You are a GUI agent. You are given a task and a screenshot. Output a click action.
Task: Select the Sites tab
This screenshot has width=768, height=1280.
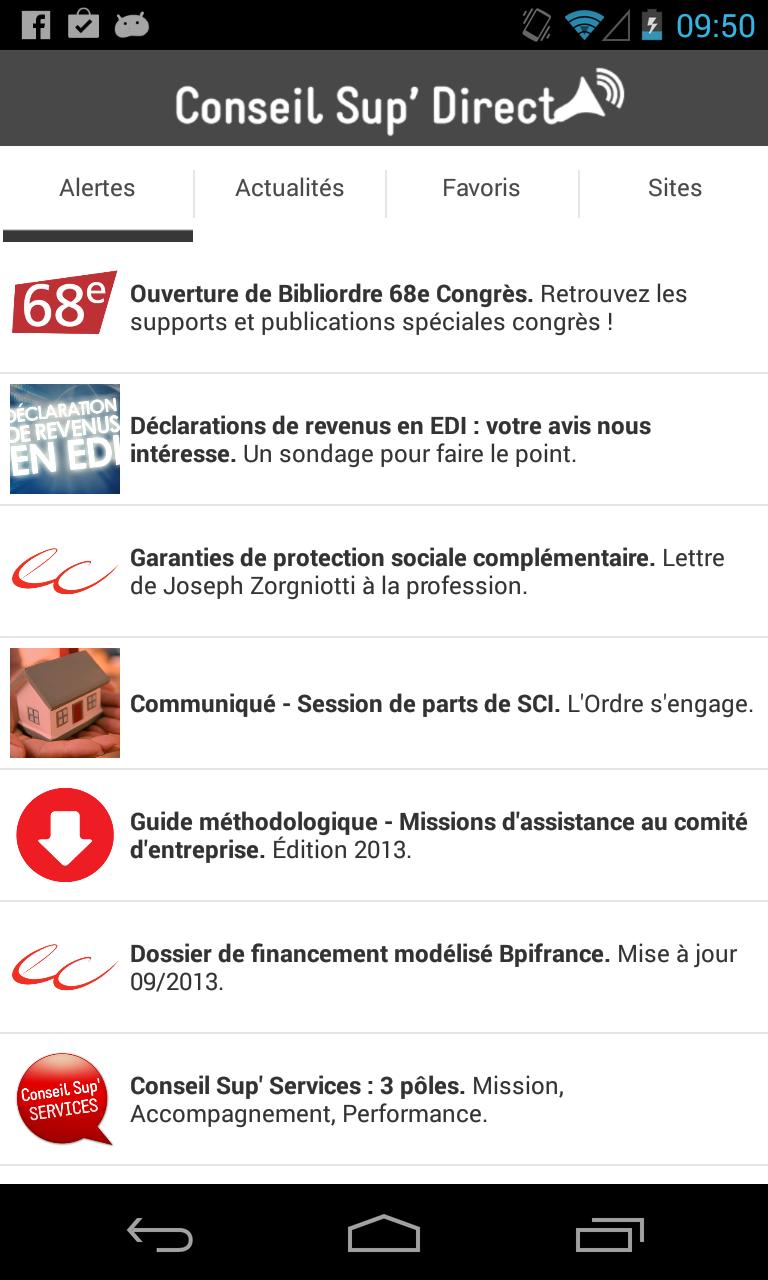pyautogui.click(x=673, y=188)
